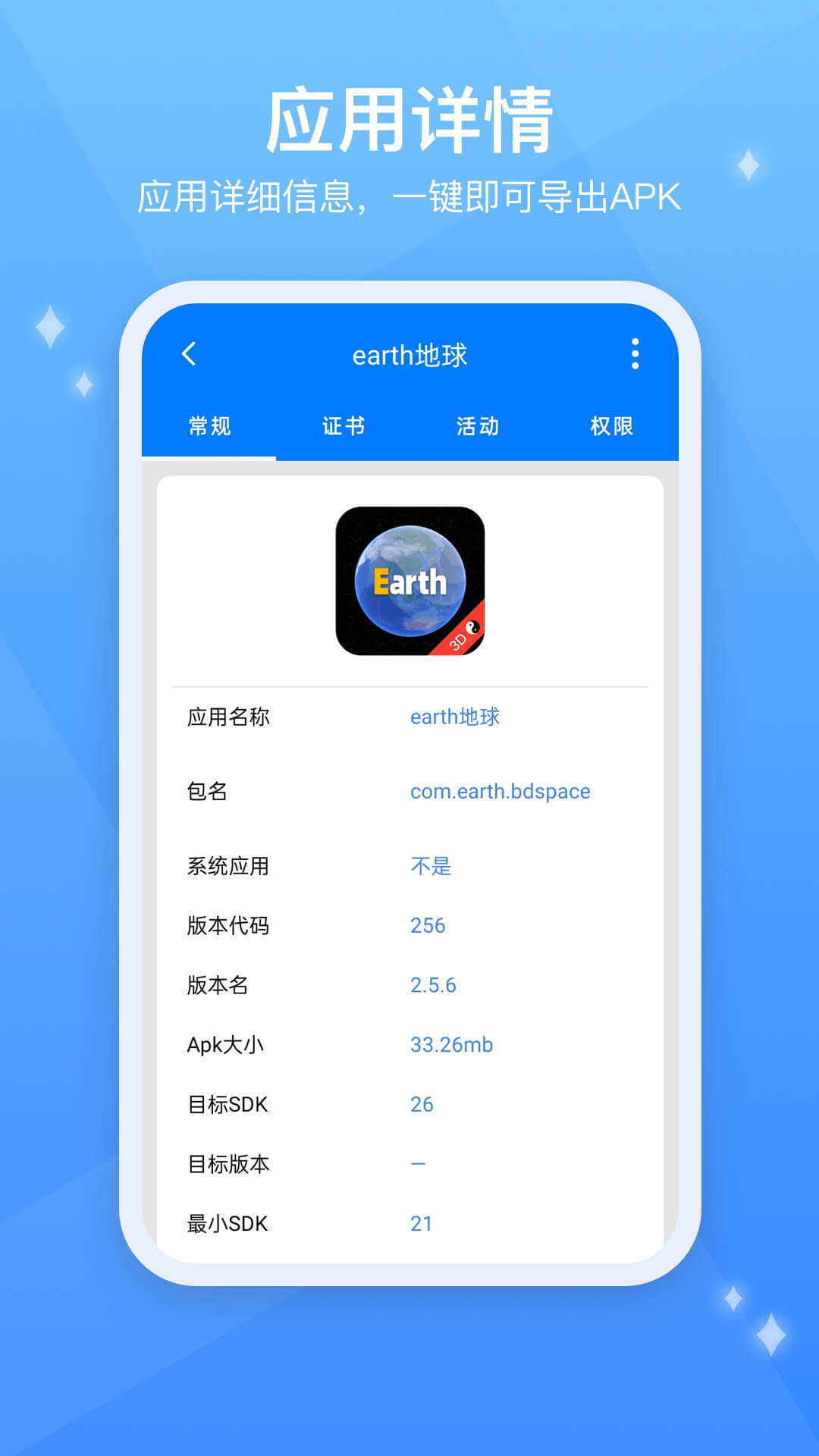
Task: Click the 包名 field label
Action: pyautogui.click(x=205, y=791)
